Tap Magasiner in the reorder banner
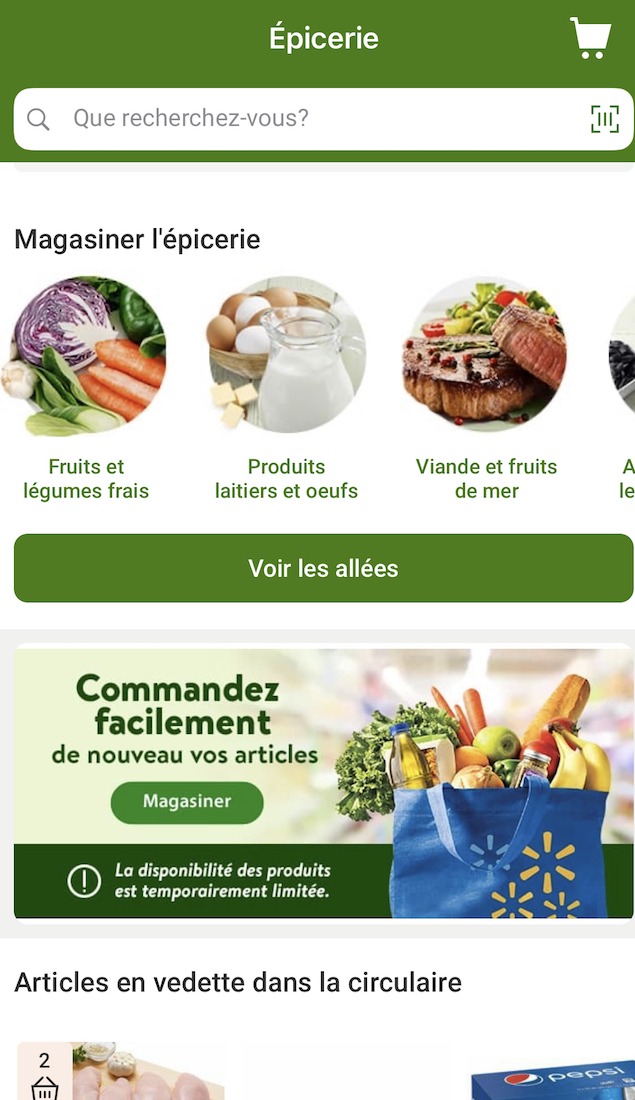This screenshot has width=635, height=1100. click(187, 802)
